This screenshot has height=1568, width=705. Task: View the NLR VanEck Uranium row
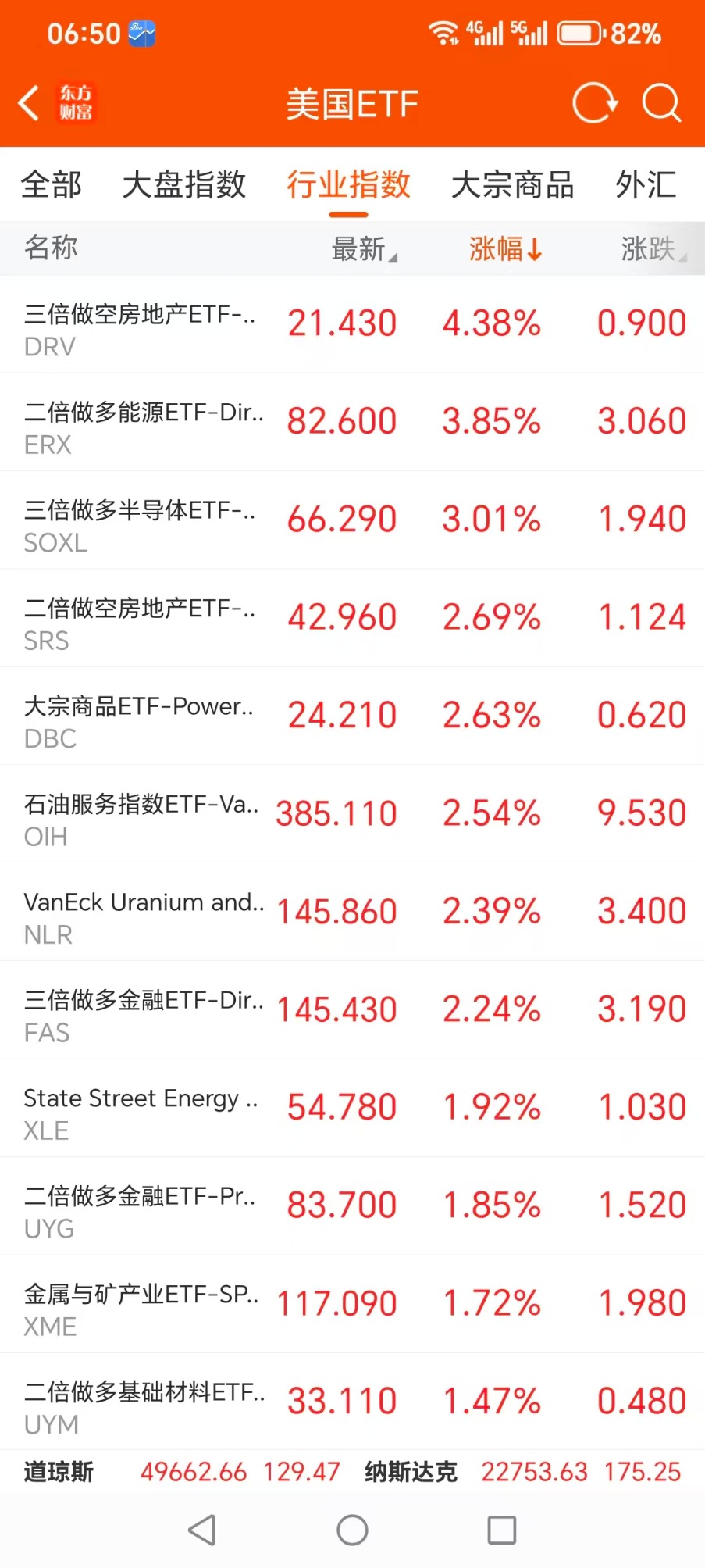tap(351, 913)
